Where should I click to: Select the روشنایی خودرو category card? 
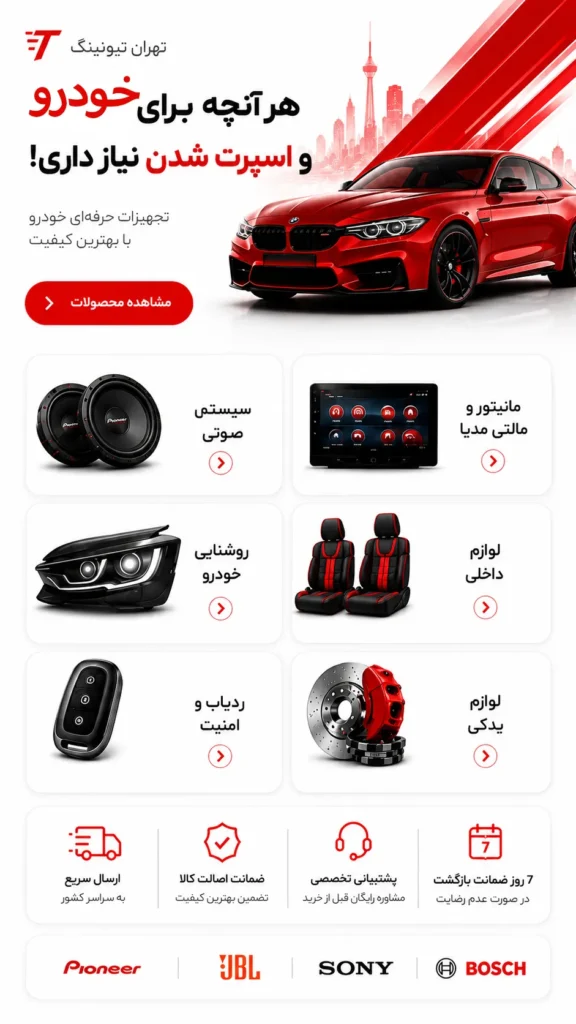[154, 573]
